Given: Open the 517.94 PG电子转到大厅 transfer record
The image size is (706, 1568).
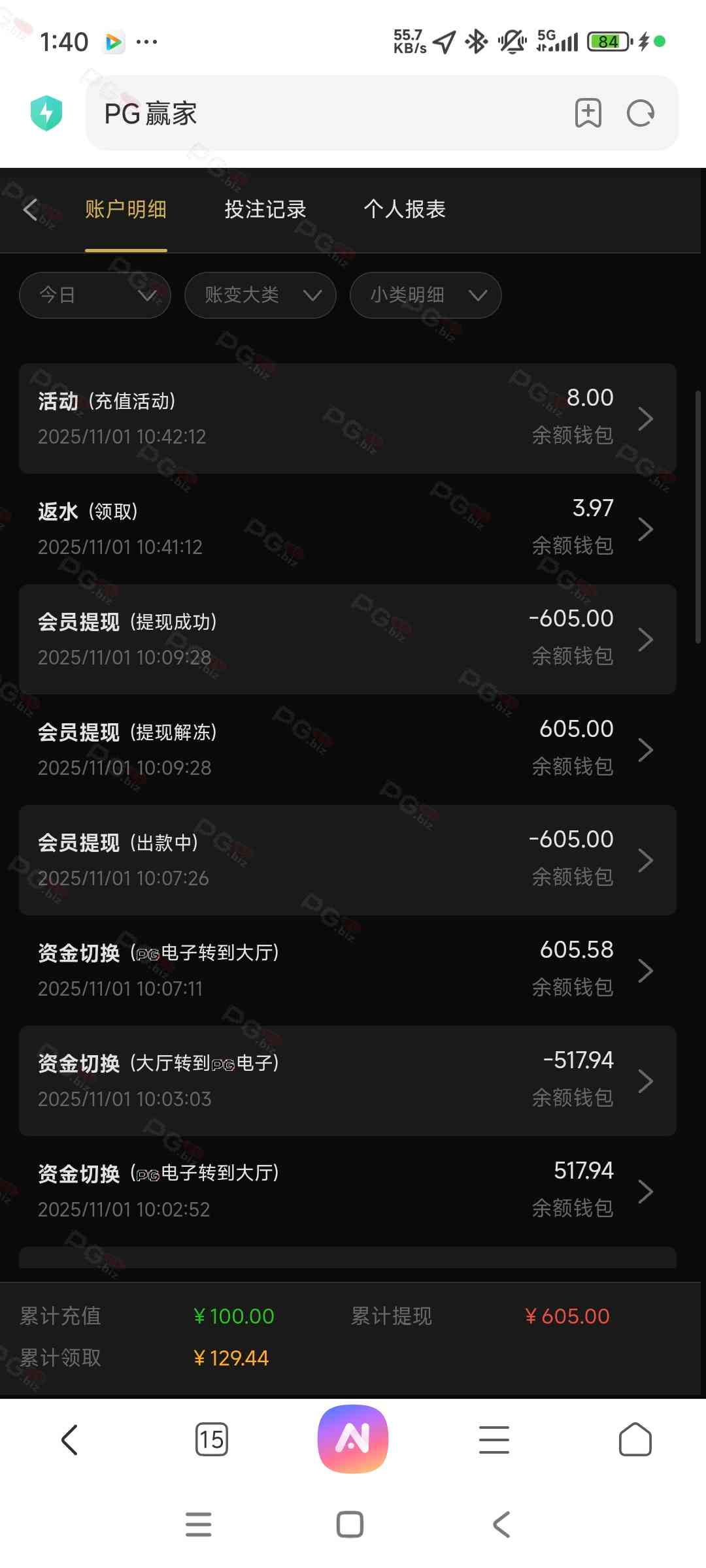Looking at the screenshot, I should click(x=347, y=1191).
